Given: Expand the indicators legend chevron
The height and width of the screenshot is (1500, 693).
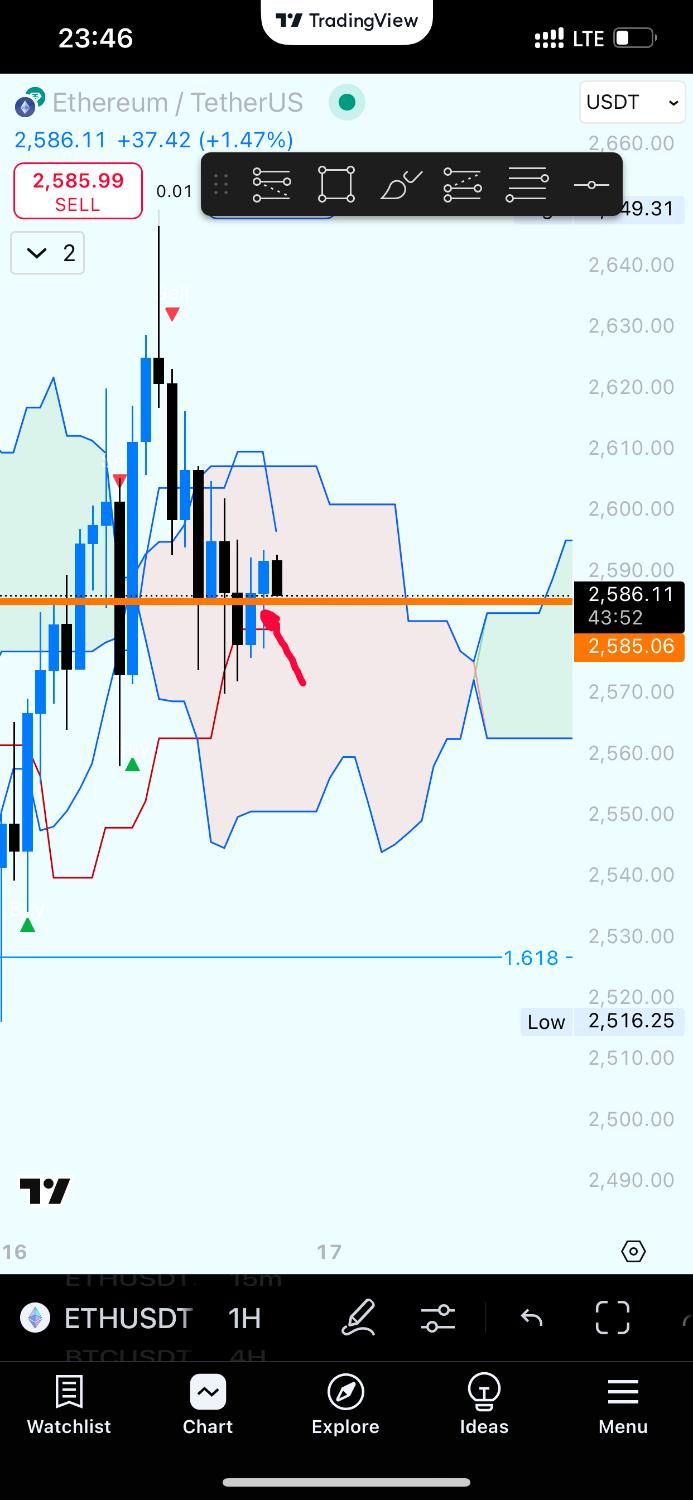Looking at the screenshot, I should click(x=37, y=253).
